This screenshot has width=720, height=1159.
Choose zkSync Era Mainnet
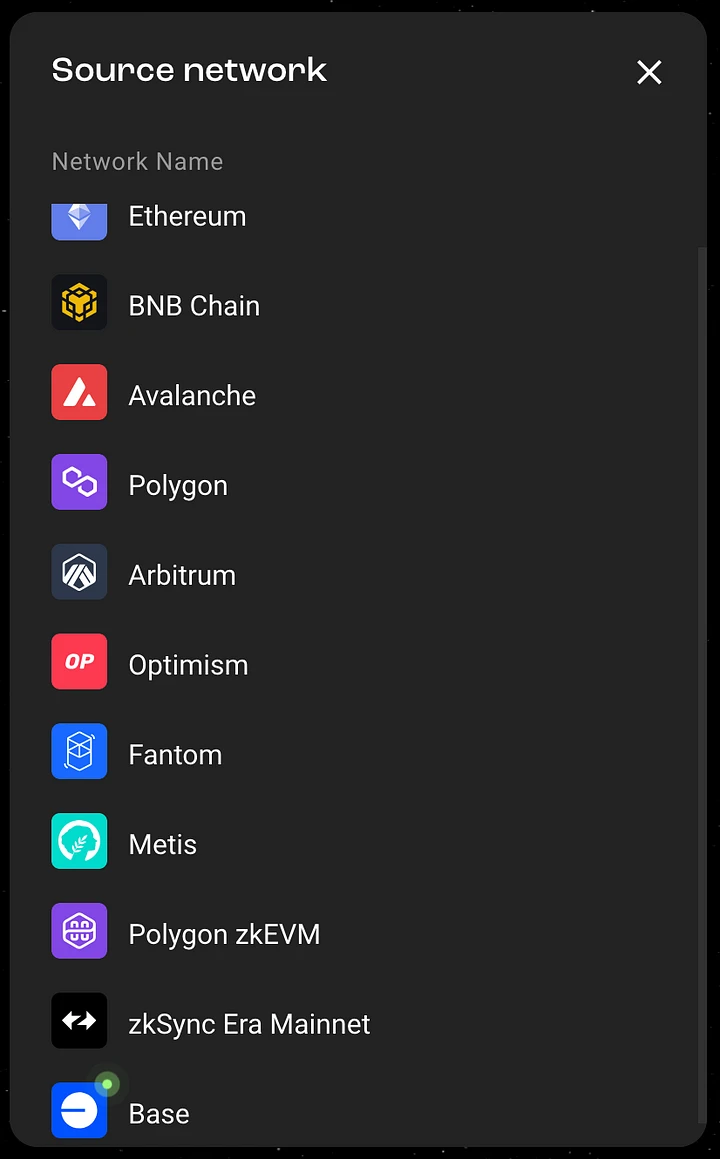pyautogui.click(x=249, y=1024)
